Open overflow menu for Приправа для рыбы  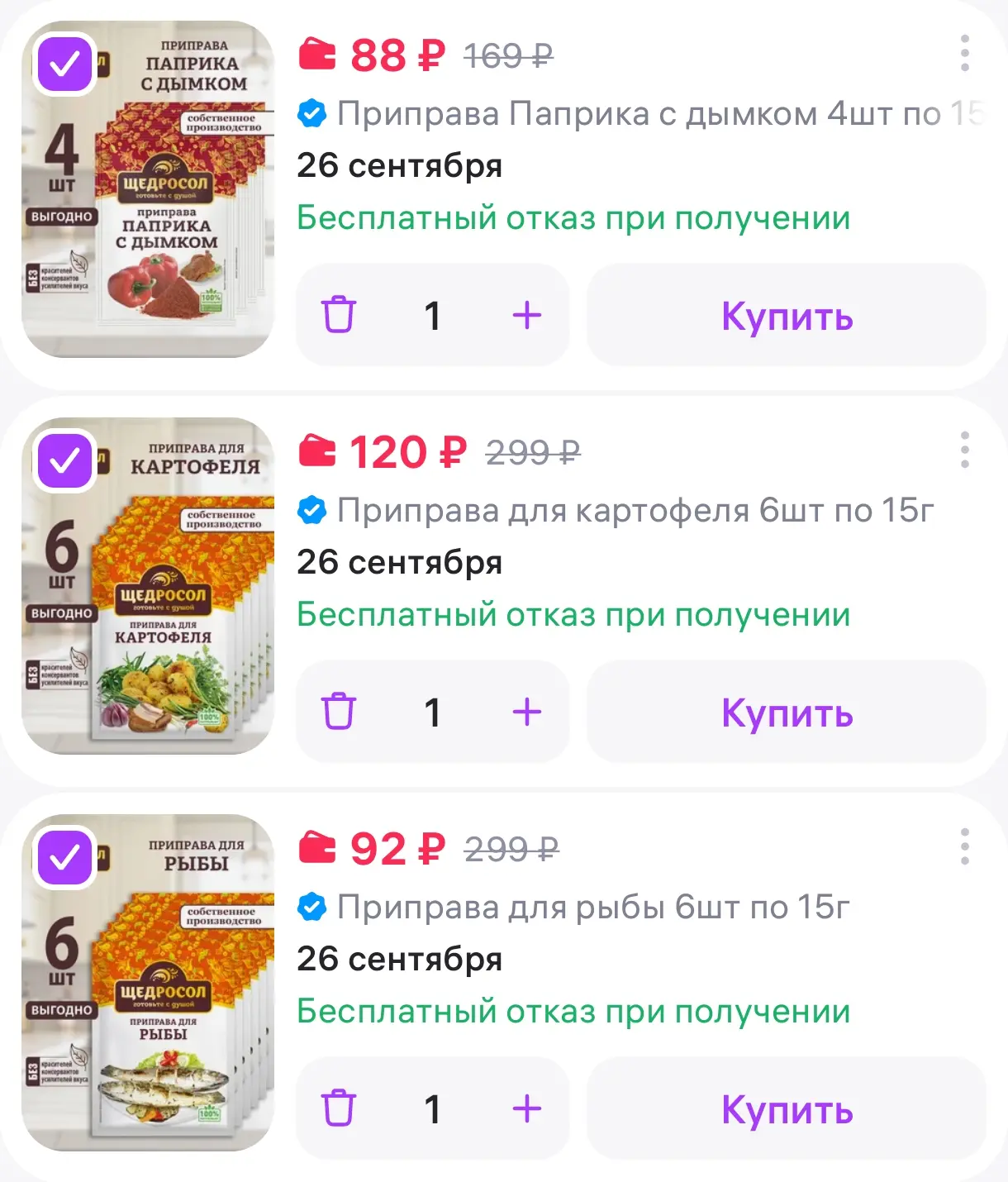click(x=964, y=846)
